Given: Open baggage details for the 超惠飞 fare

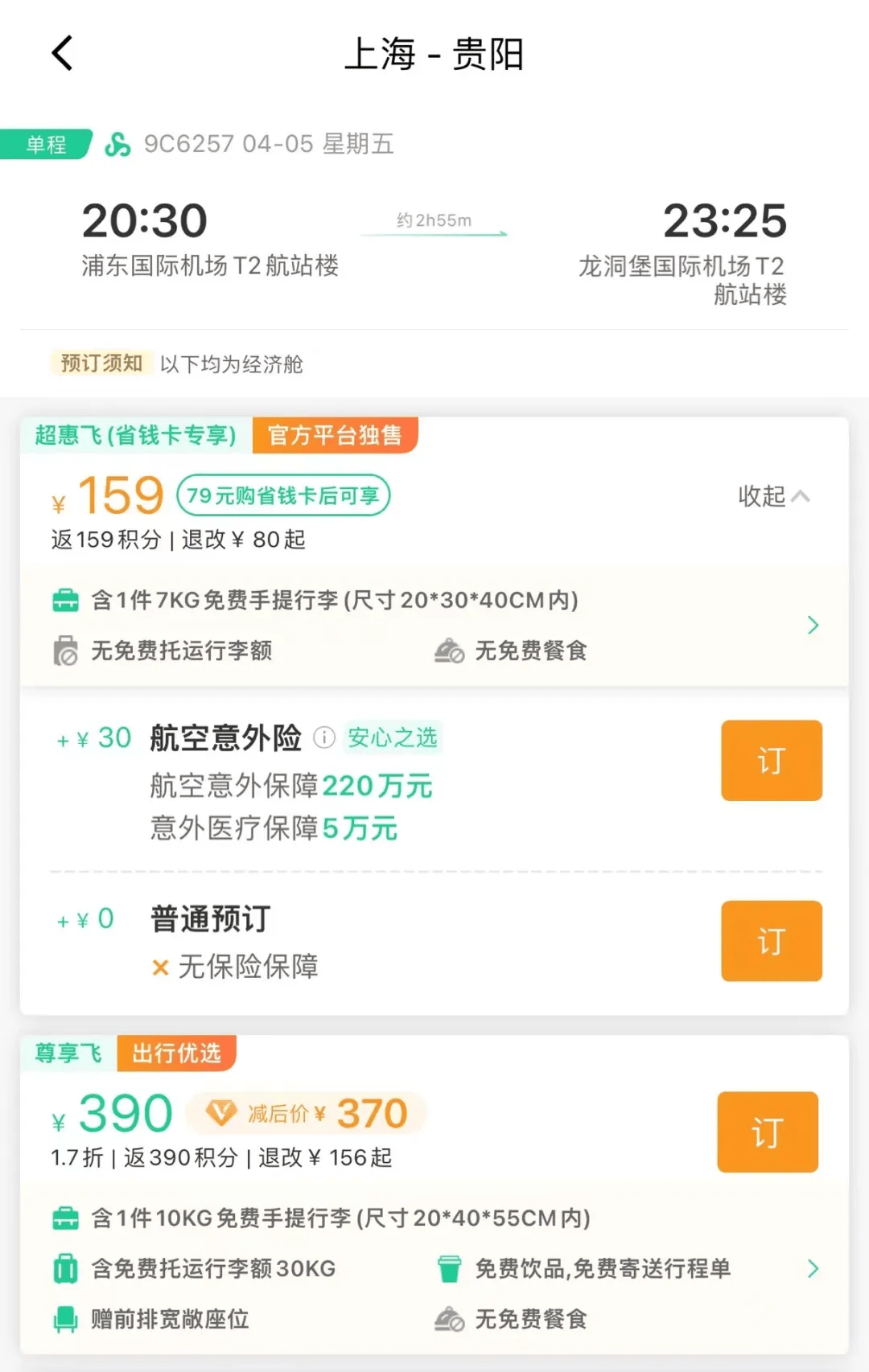Looking at the screenshot, I should (813, 625).
